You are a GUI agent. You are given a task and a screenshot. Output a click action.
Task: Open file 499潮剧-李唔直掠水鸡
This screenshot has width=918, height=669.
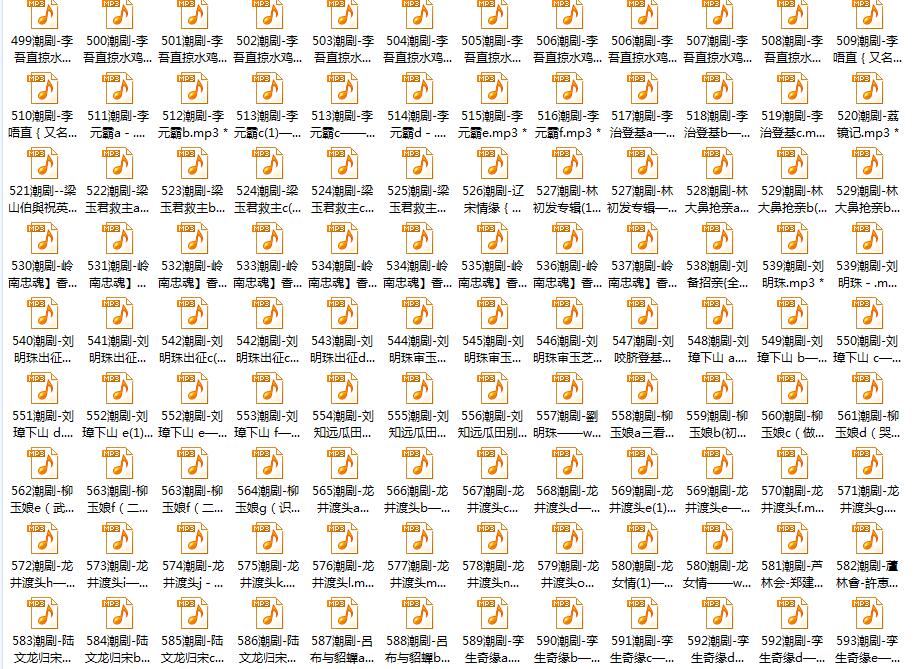click(x=42, y=15)
